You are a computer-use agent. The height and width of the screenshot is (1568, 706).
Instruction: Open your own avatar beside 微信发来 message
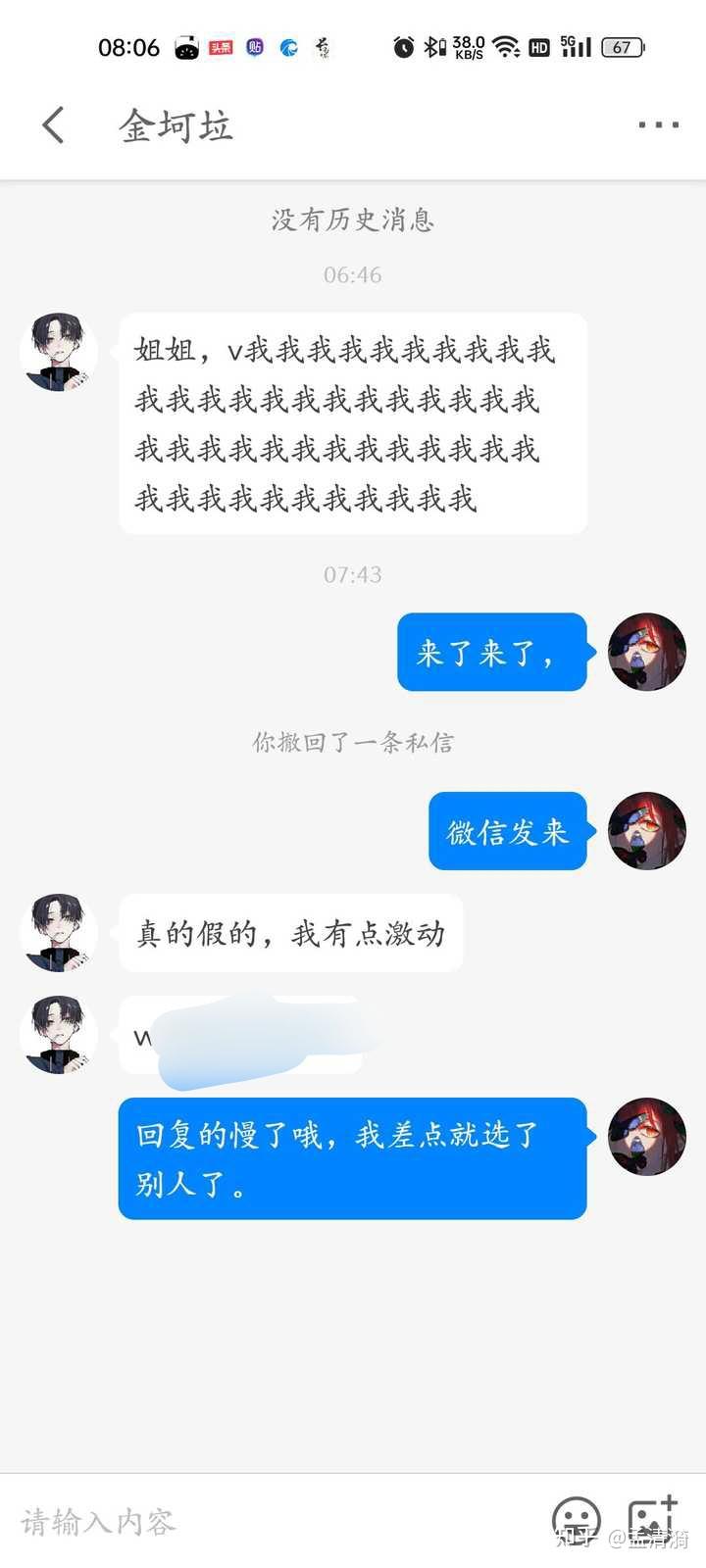647,831
